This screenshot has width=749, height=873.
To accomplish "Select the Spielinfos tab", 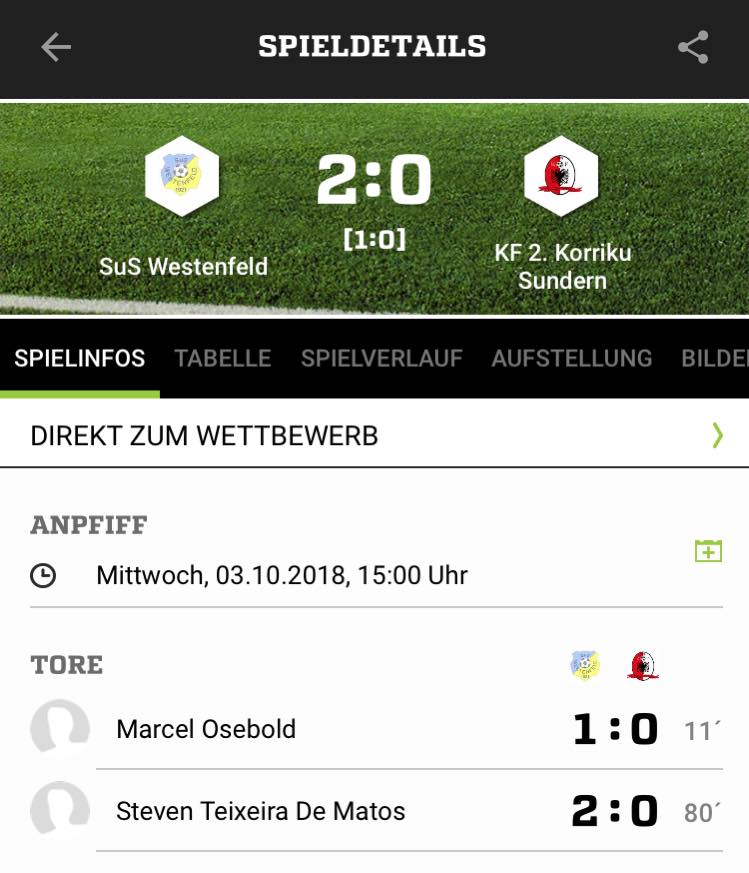I will click(80, 358).
